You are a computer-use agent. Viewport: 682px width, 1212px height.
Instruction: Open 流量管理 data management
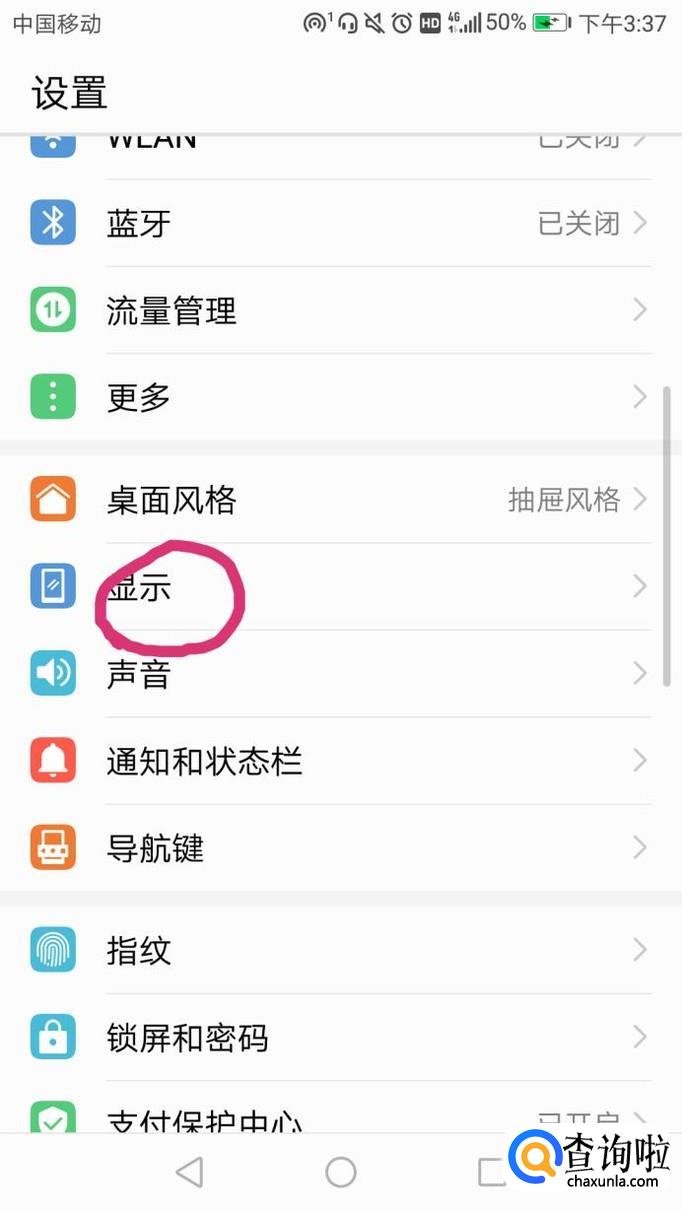tap(341, 311)
